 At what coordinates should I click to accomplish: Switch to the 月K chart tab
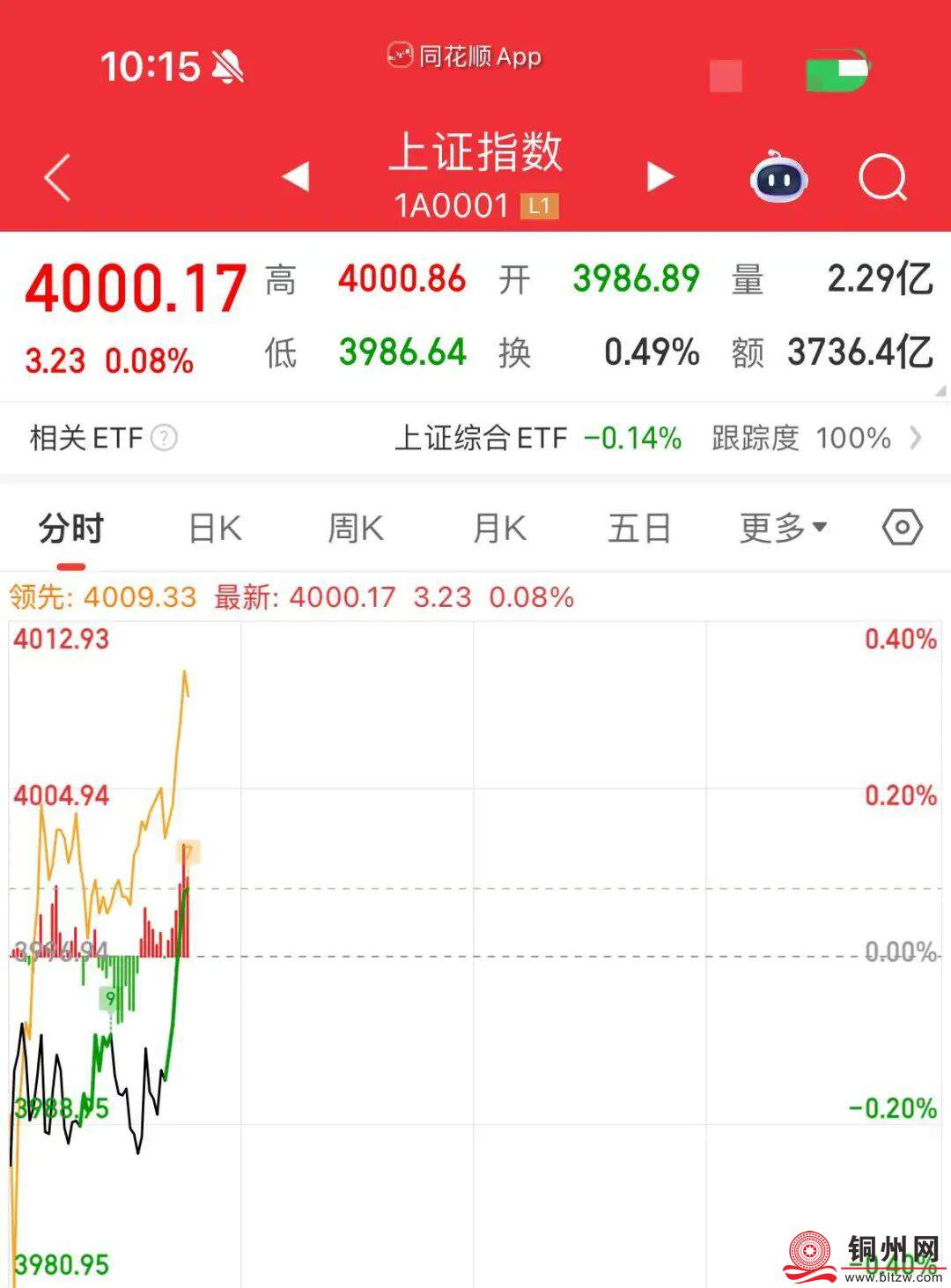click(x=499, y=529)
